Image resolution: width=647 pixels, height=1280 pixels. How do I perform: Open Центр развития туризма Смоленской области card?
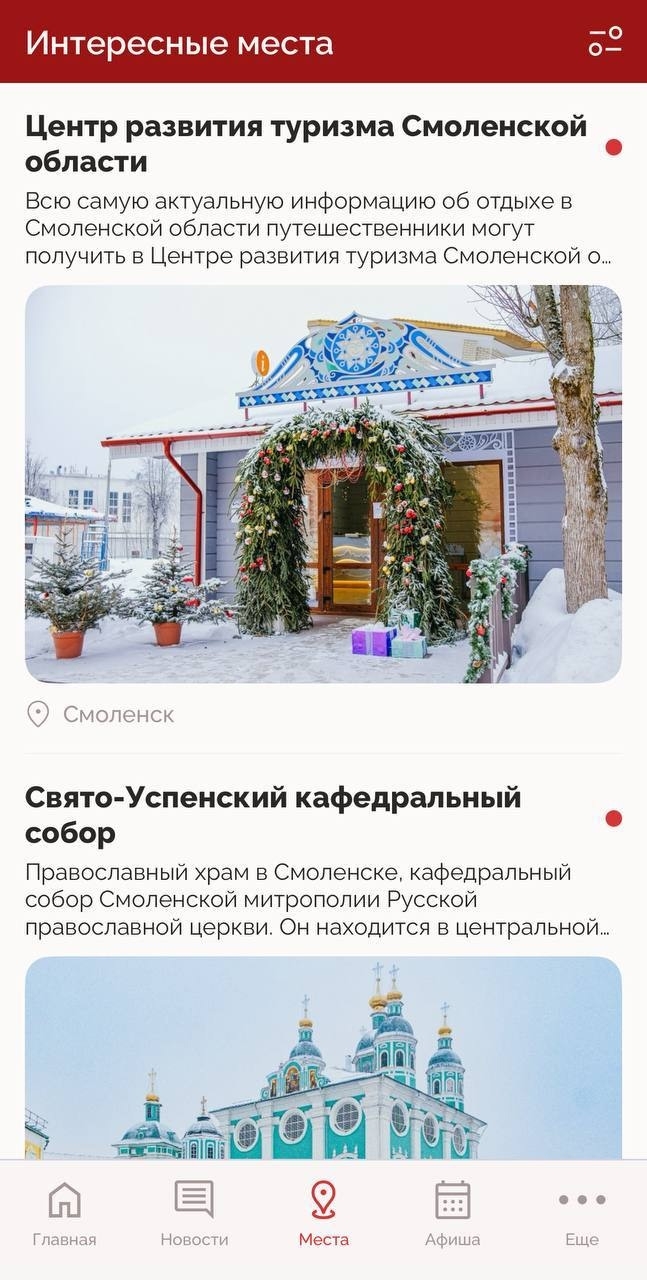click(306, 144)
